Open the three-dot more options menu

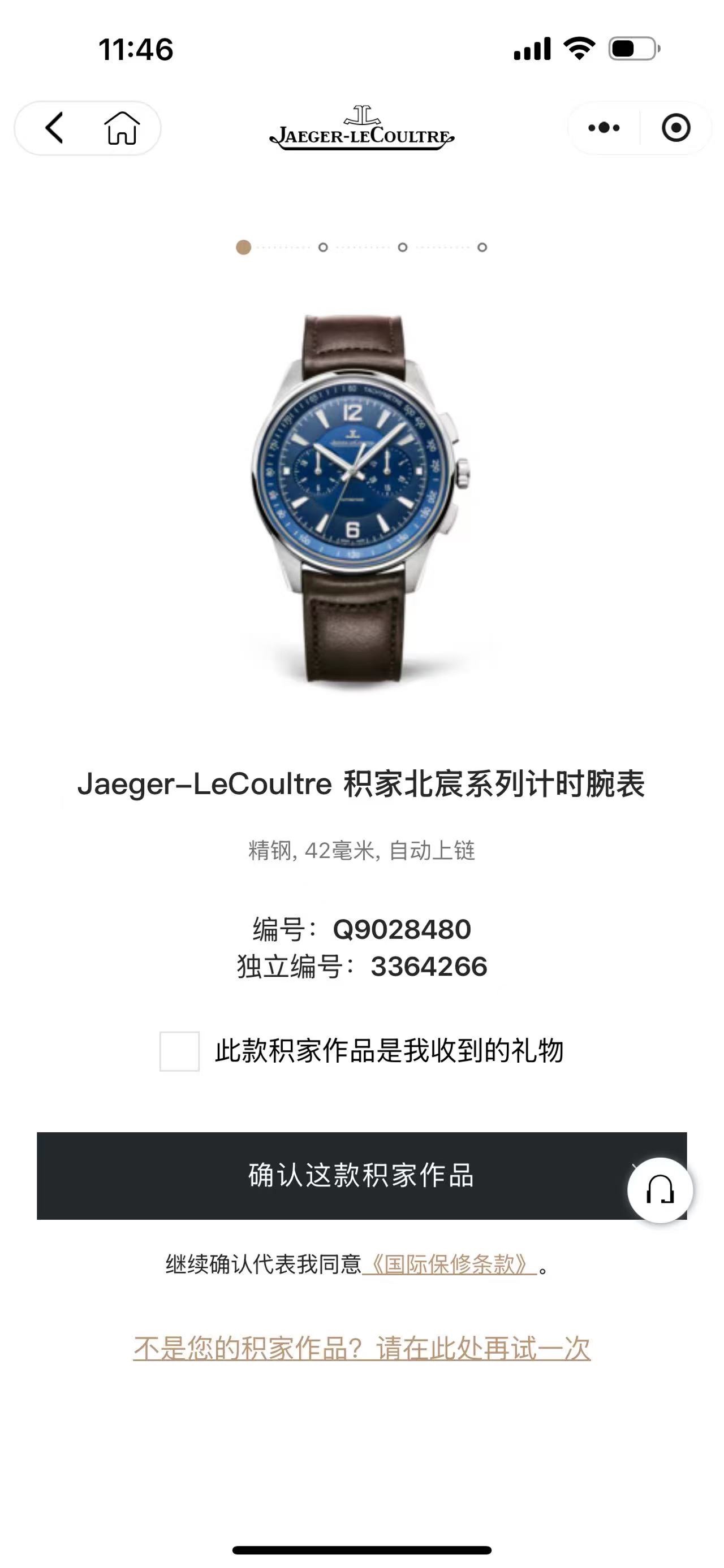(604, 128)
